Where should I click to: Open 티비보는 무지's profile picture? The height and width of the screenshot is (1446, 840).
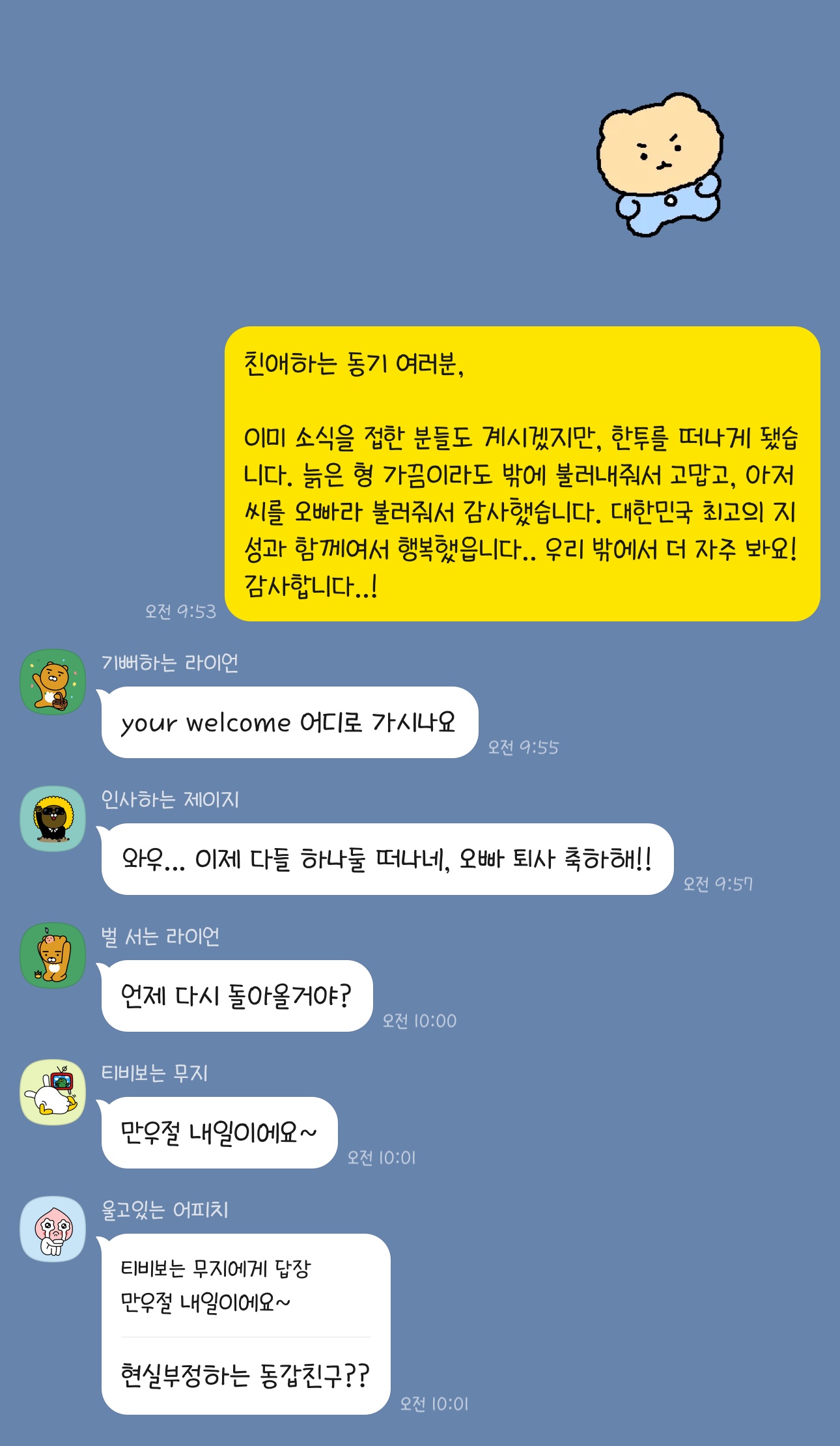(53, 1092)
